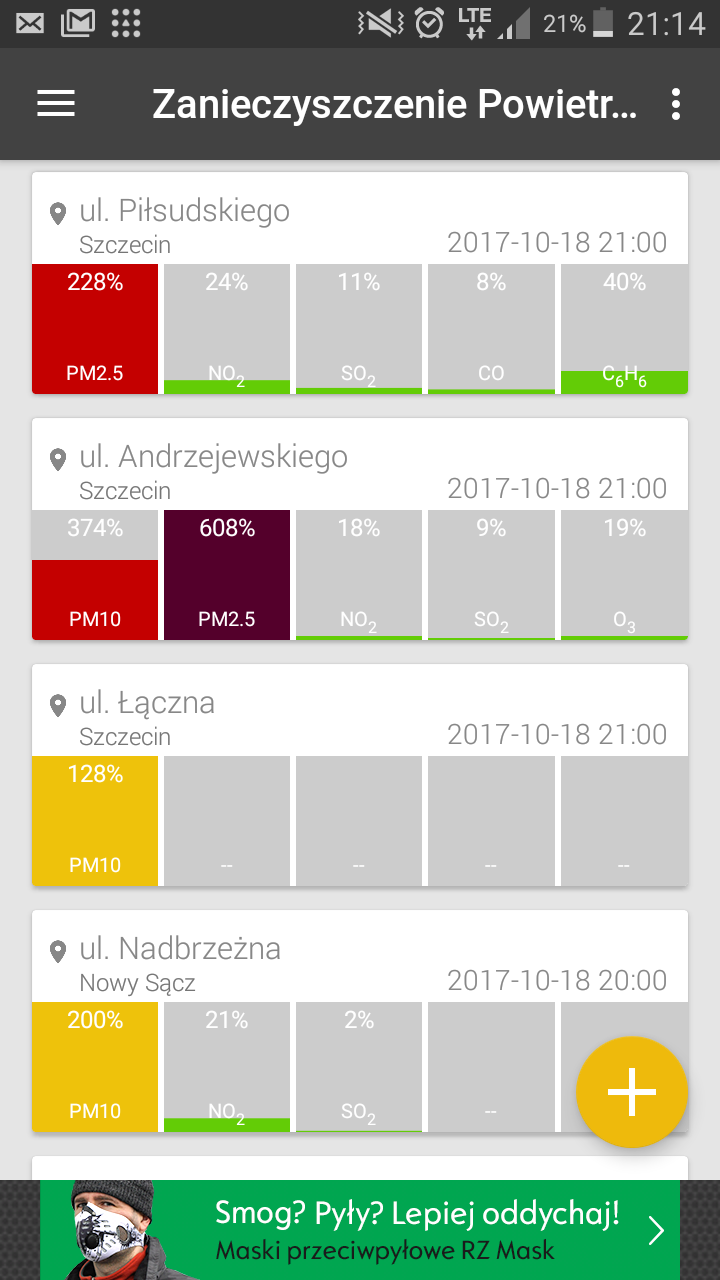View ul. Andrzejewskiego station details
The image size is (720, 1280).
pos(360,472)
